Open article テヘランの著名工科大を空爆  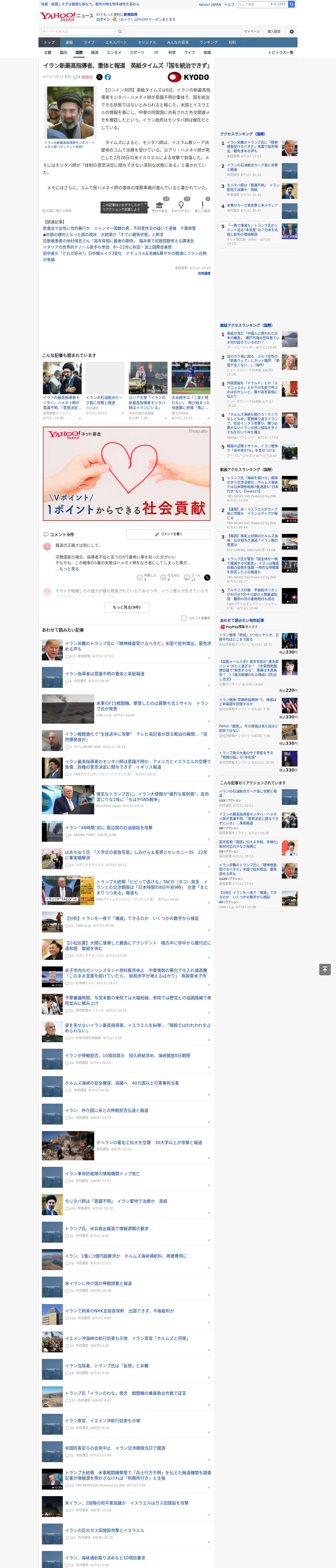pyautogui.click(x=149, y=1143)
